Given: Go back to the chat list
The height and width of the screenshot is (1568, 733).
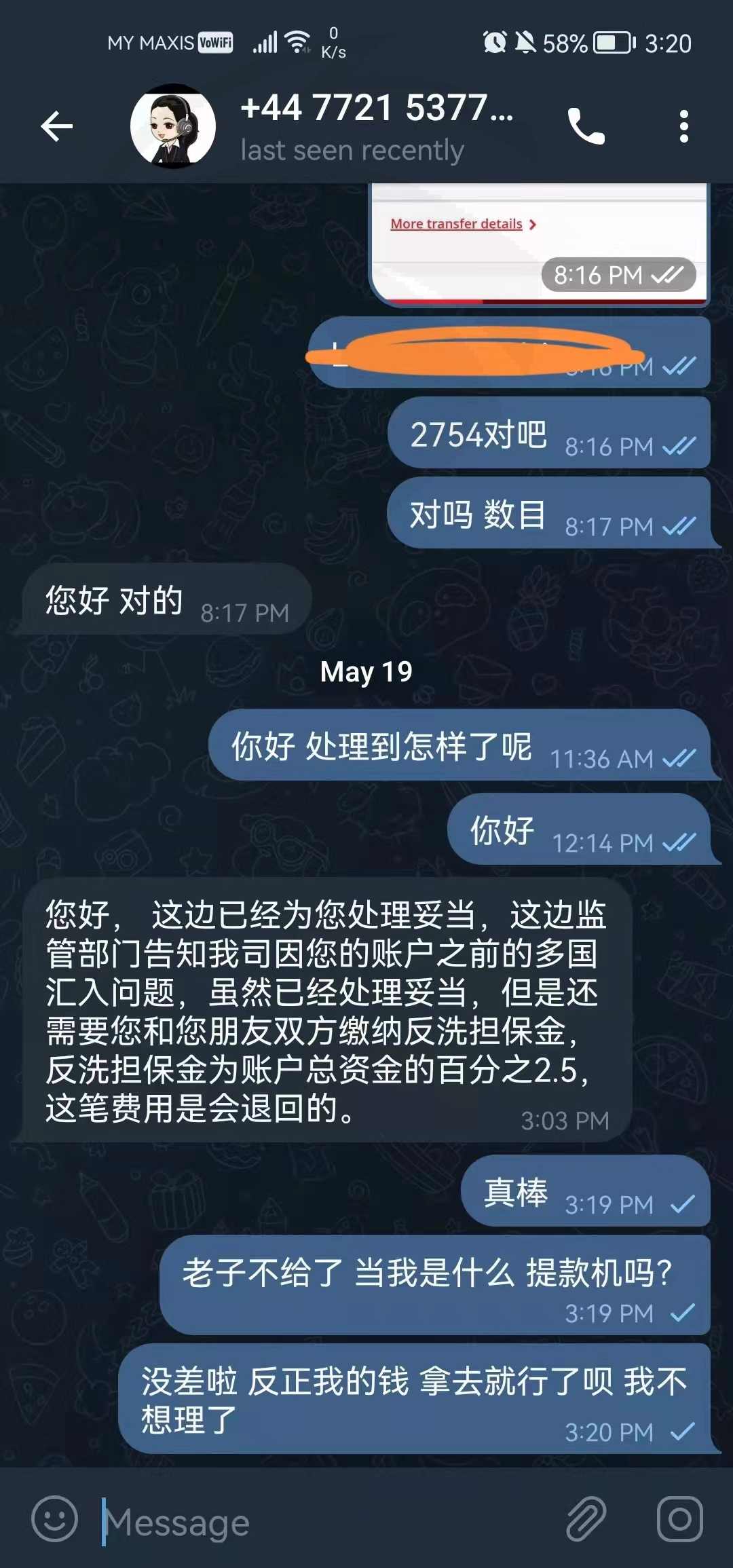Looking at the screenshot, I should [57, 126].
